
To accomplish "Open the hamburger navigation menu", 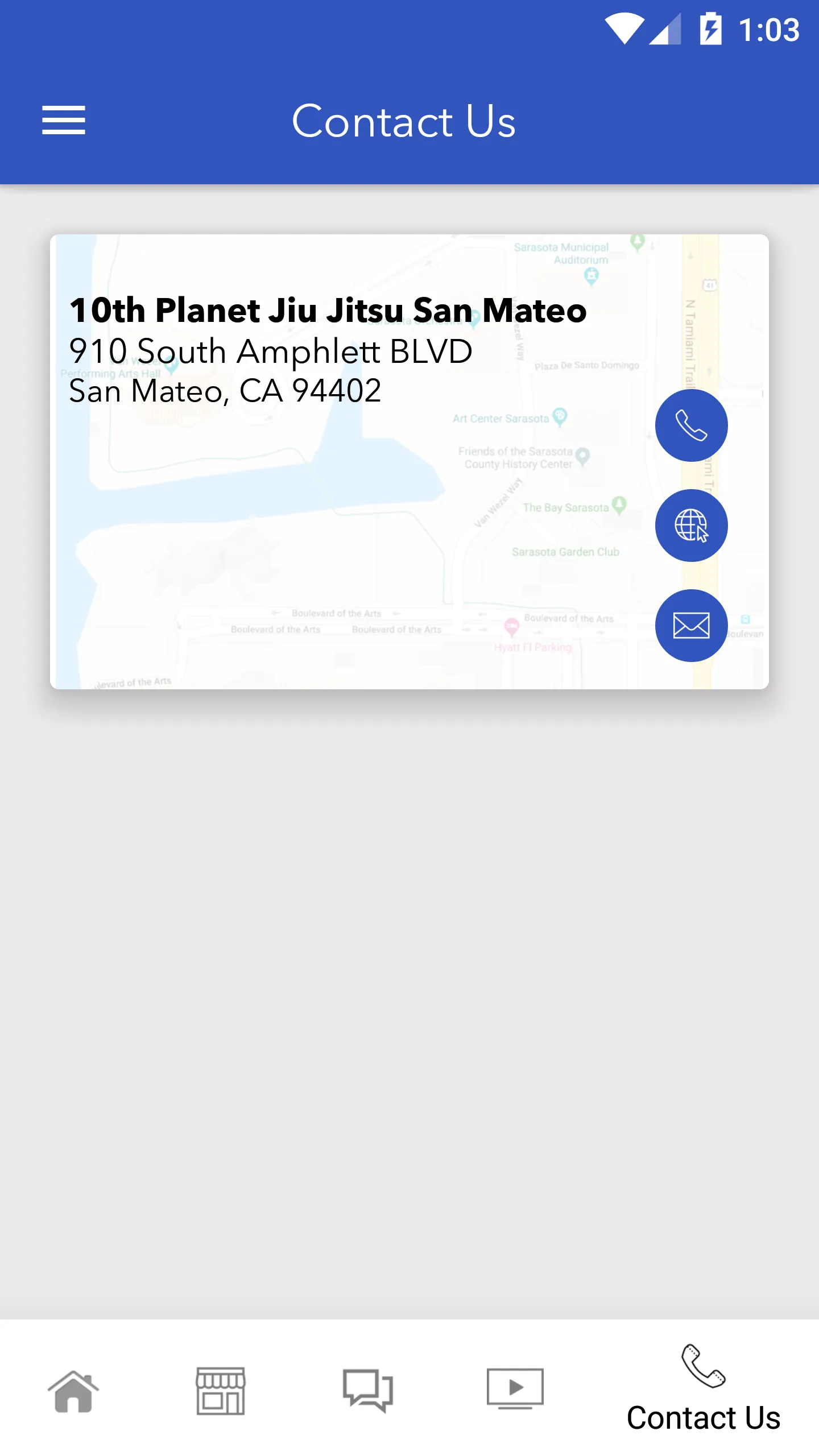I will pos(64,121).
